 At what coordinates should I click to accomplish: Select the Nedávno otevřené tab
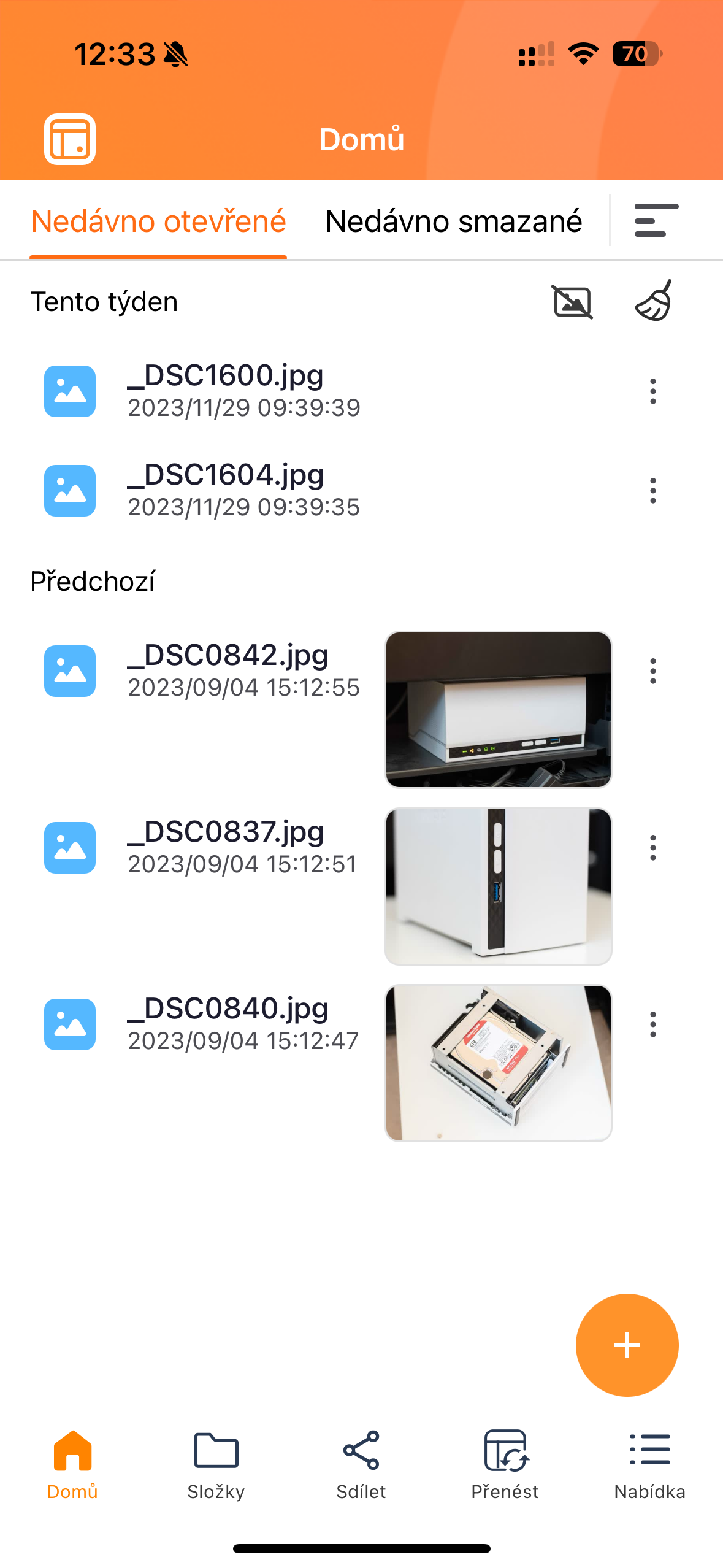coord(158,220)
